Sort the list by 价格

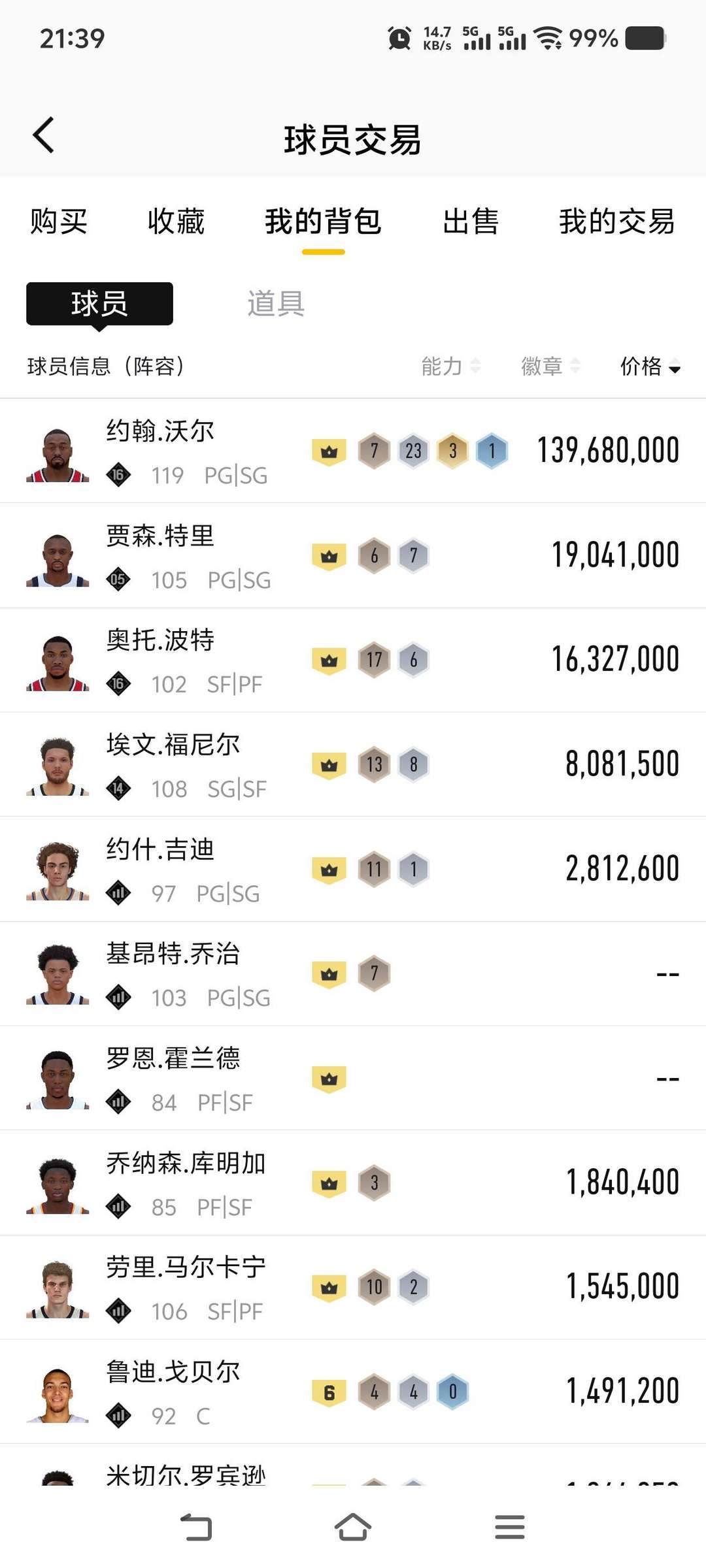pos(650,367)
